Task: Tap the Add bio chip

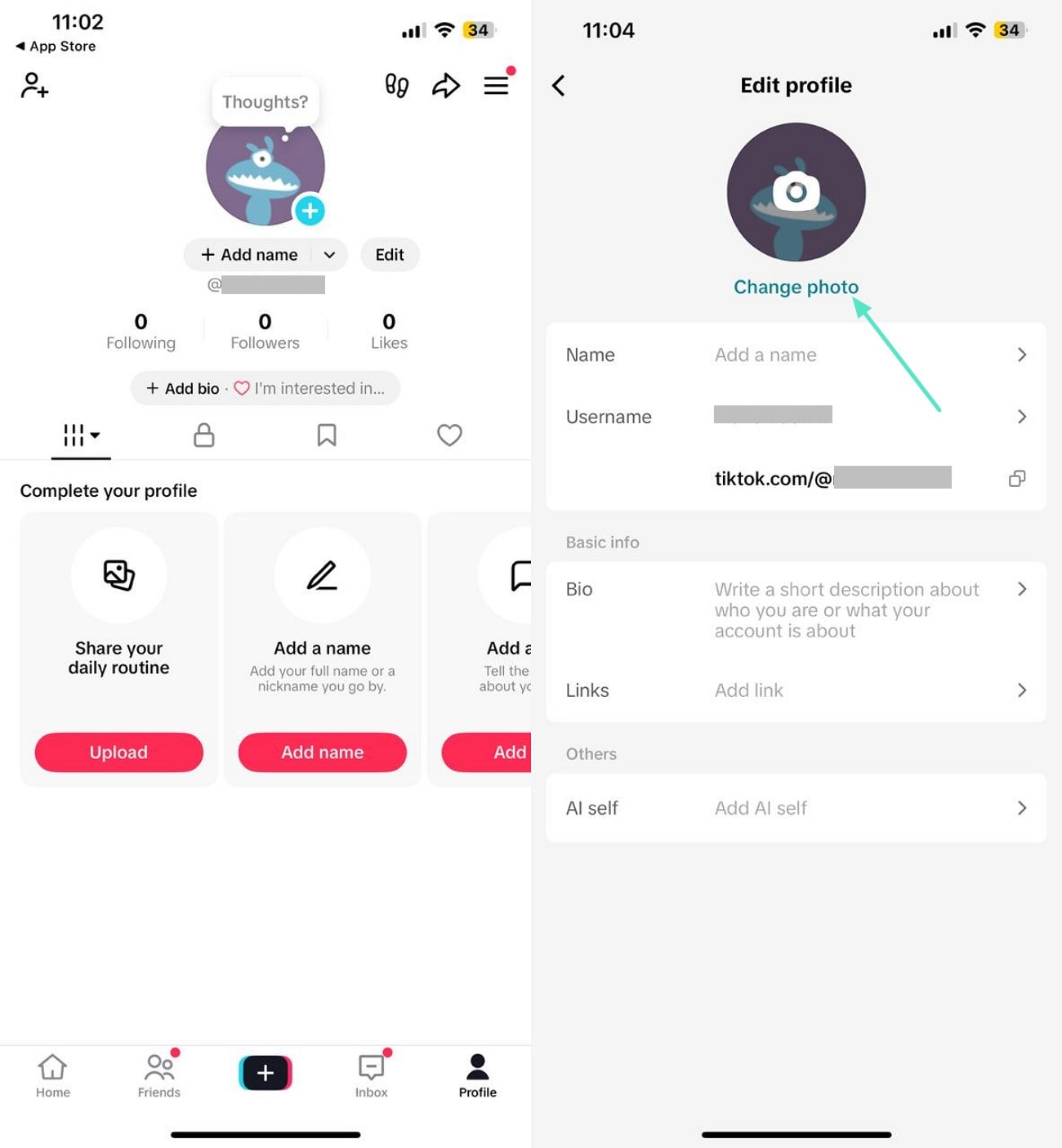Action: (x=184, y=389)
